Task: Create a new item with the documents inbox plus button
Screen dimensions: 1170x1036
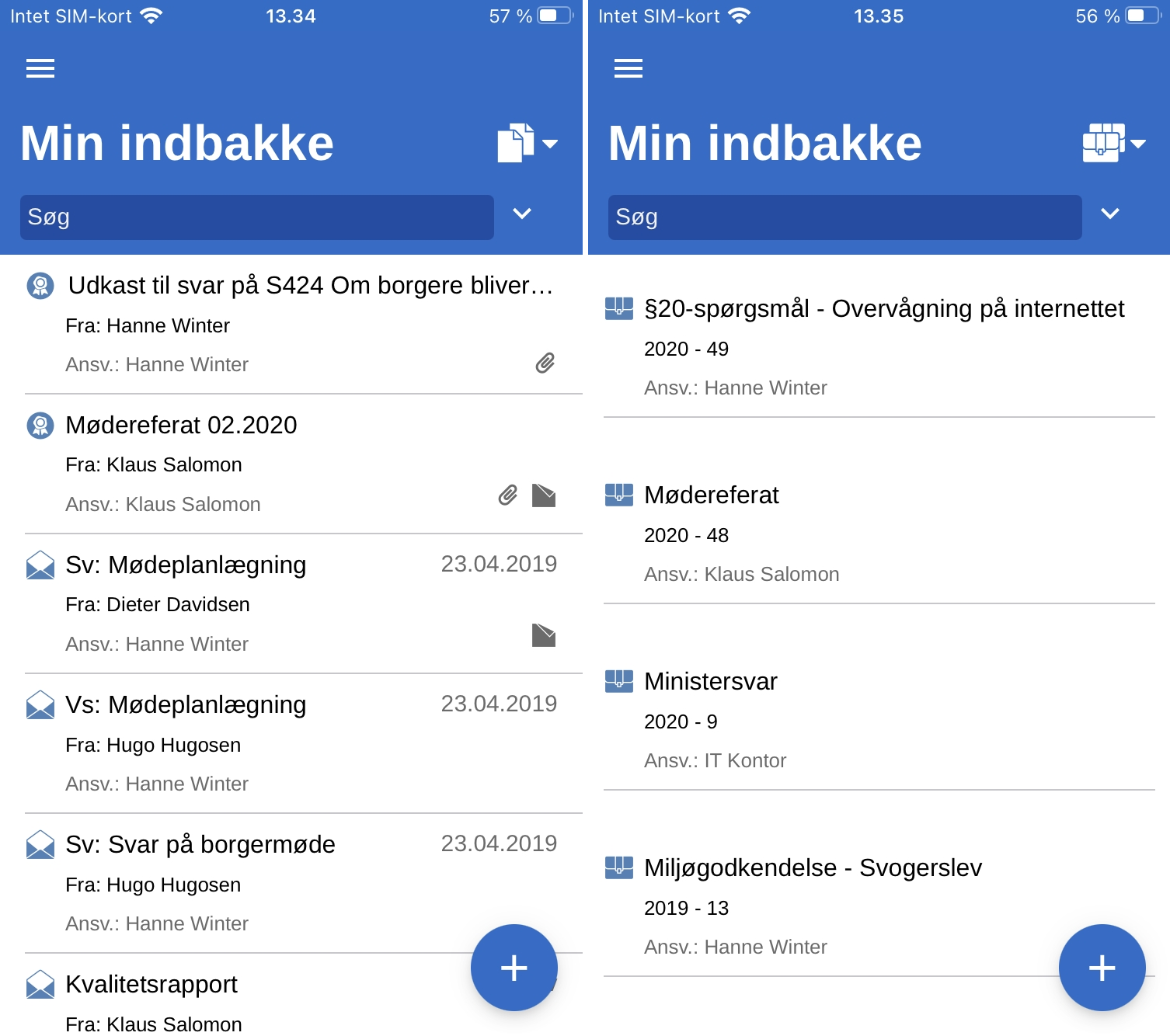Action: (x=514, y=968)
